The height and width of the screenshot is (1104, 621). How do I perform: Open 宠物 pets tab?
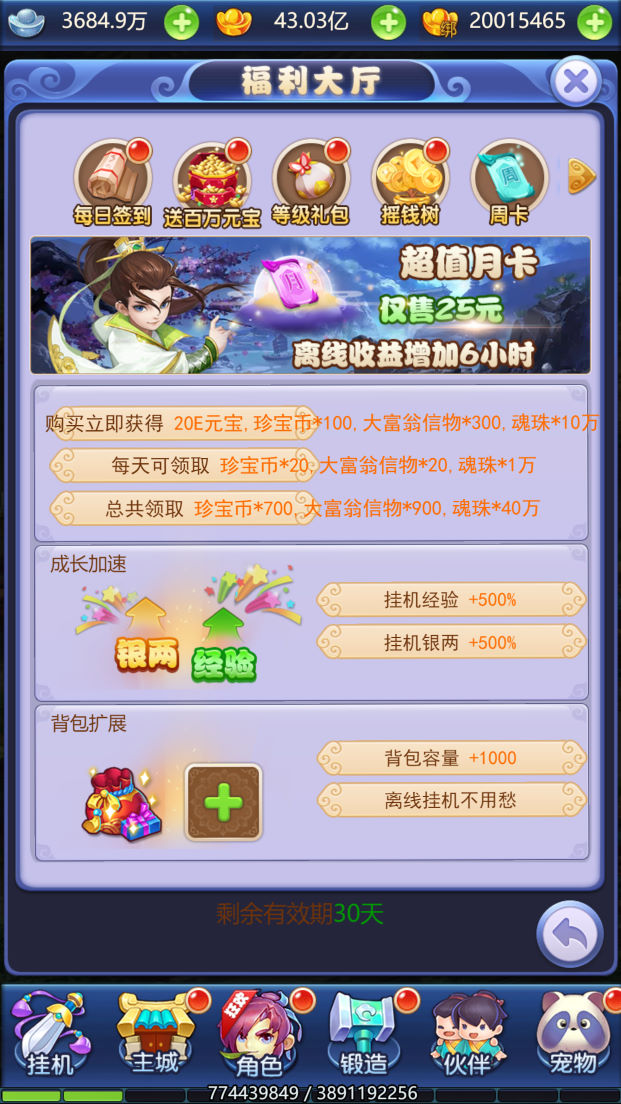[572, 1033]
